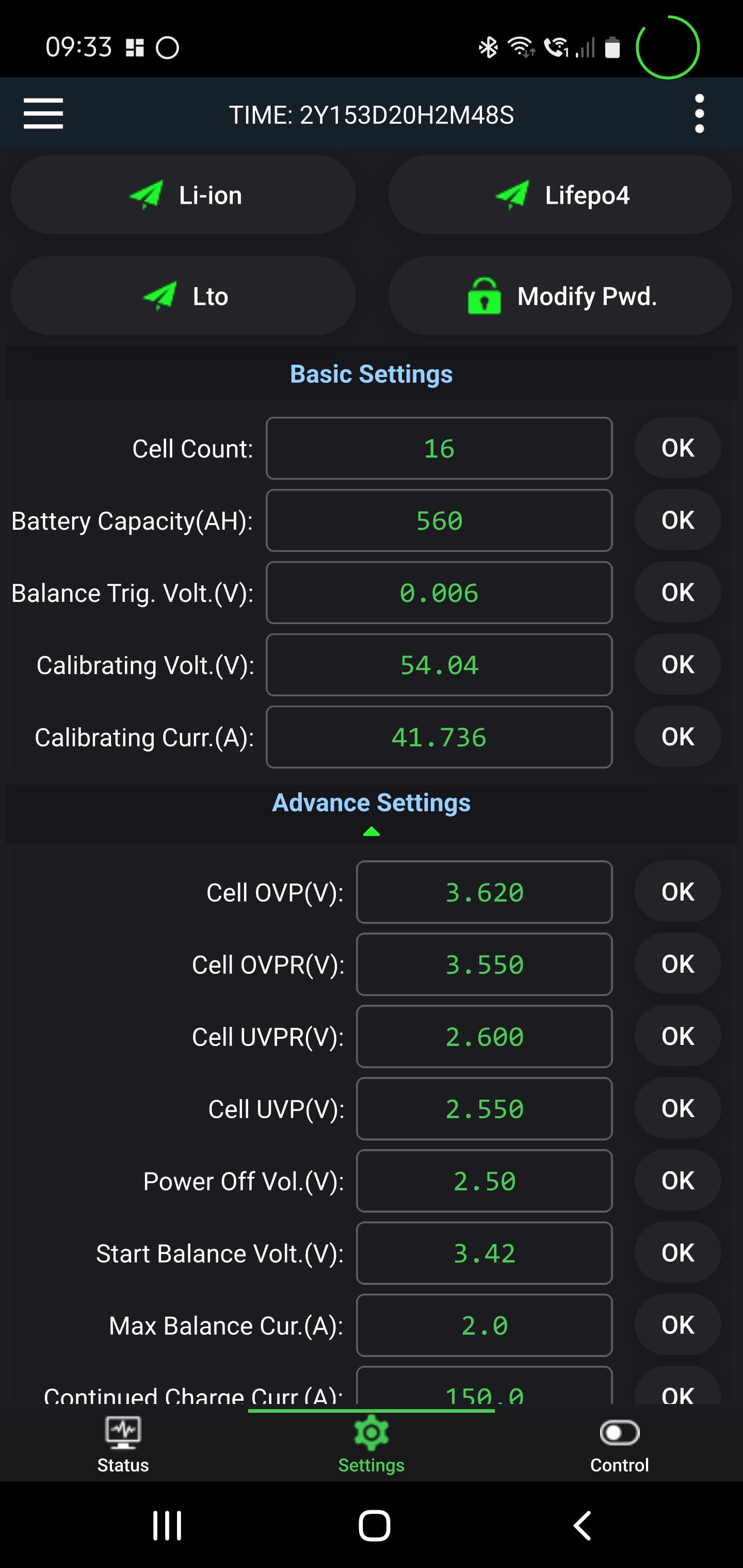The width and height of the screenshot is (743, 1568).
Task: Open the three-dot overflow menu
Action: tap(699, 114)
